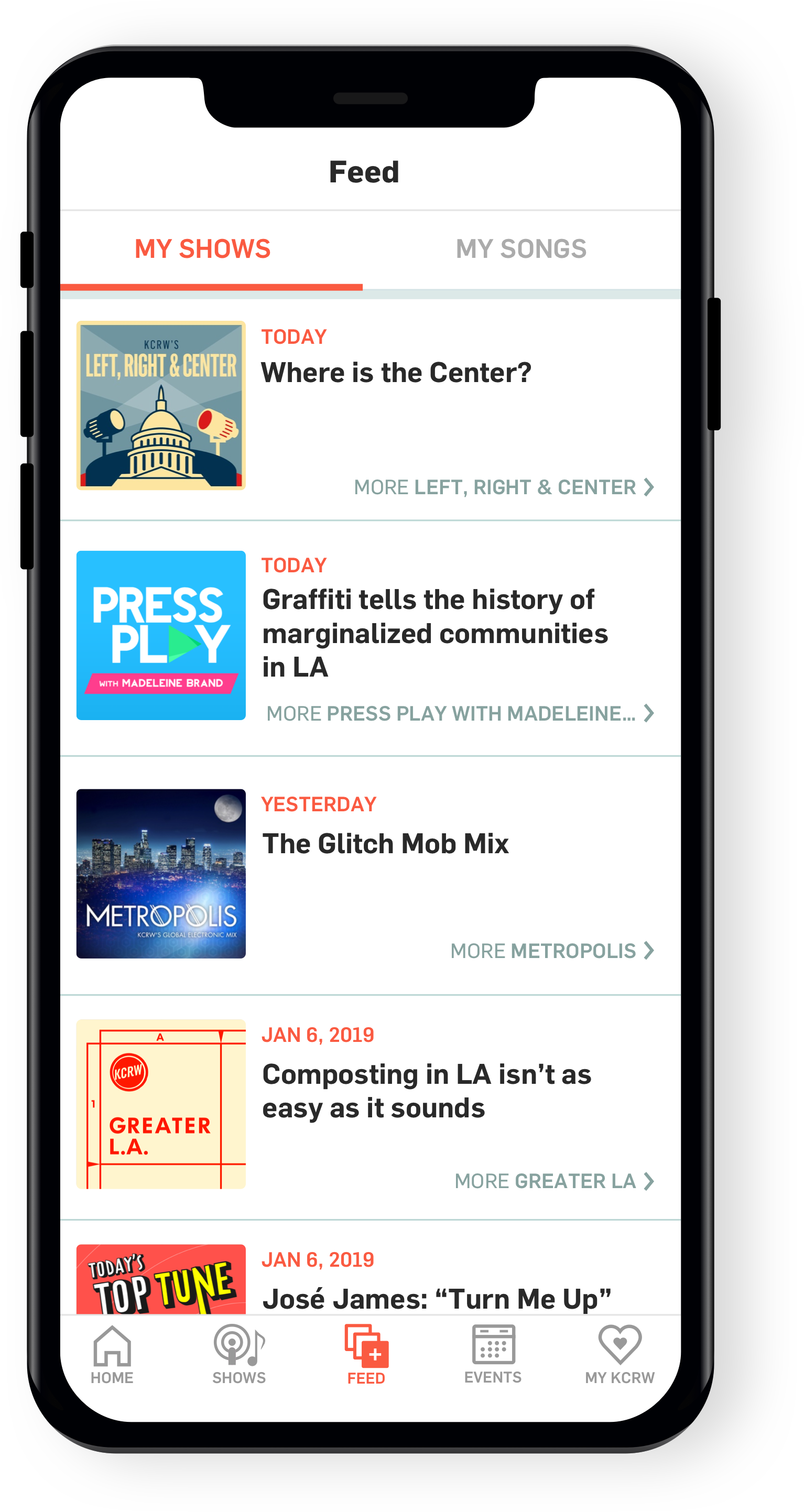This screenshot has width=804, height=1512.
Task: See more Press Play with Madeleine episodes
Action: click(x=460, y=713)
